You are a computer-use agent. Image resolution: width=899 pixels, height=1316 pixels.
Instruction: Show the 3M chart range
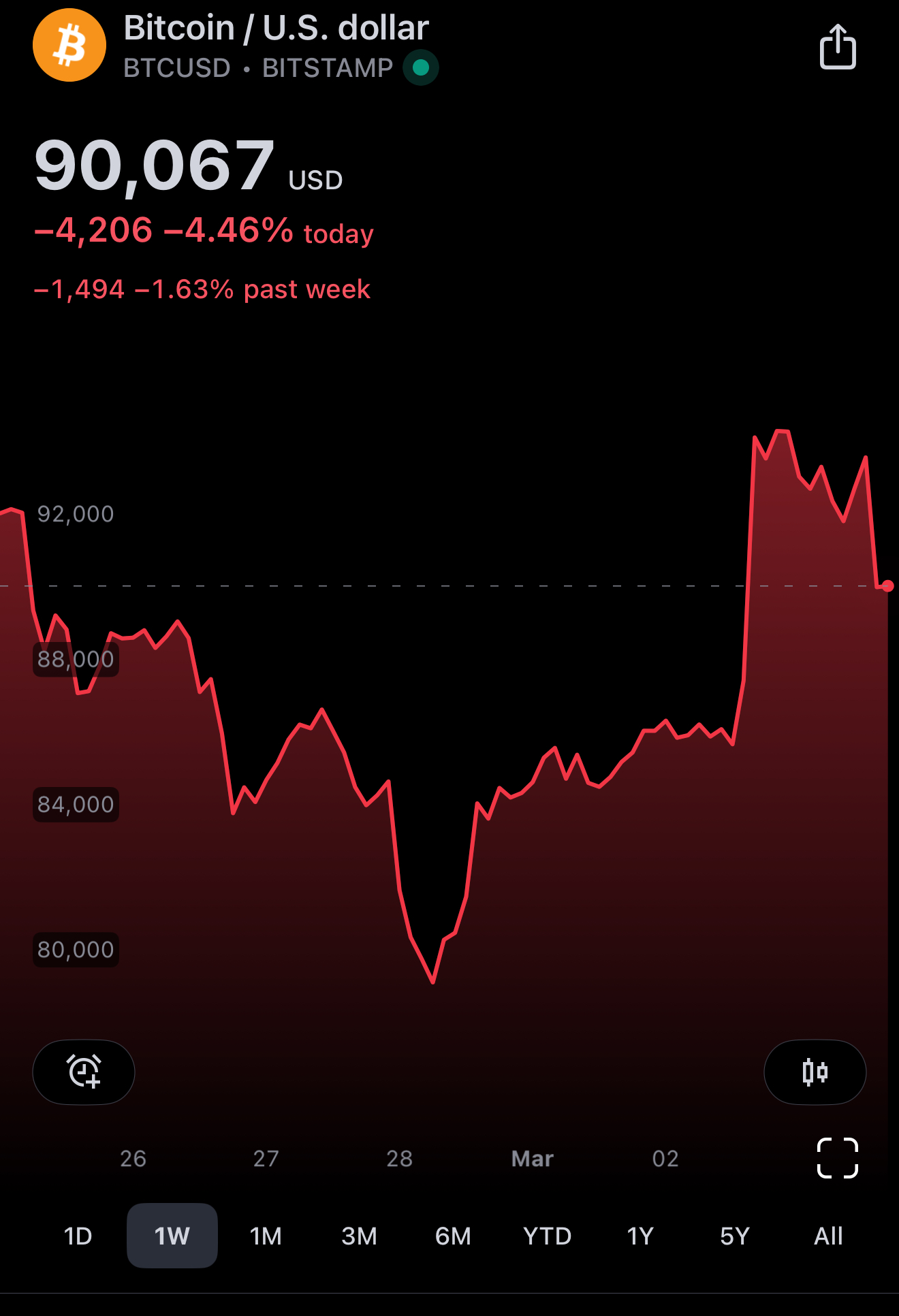[359, 1236]
